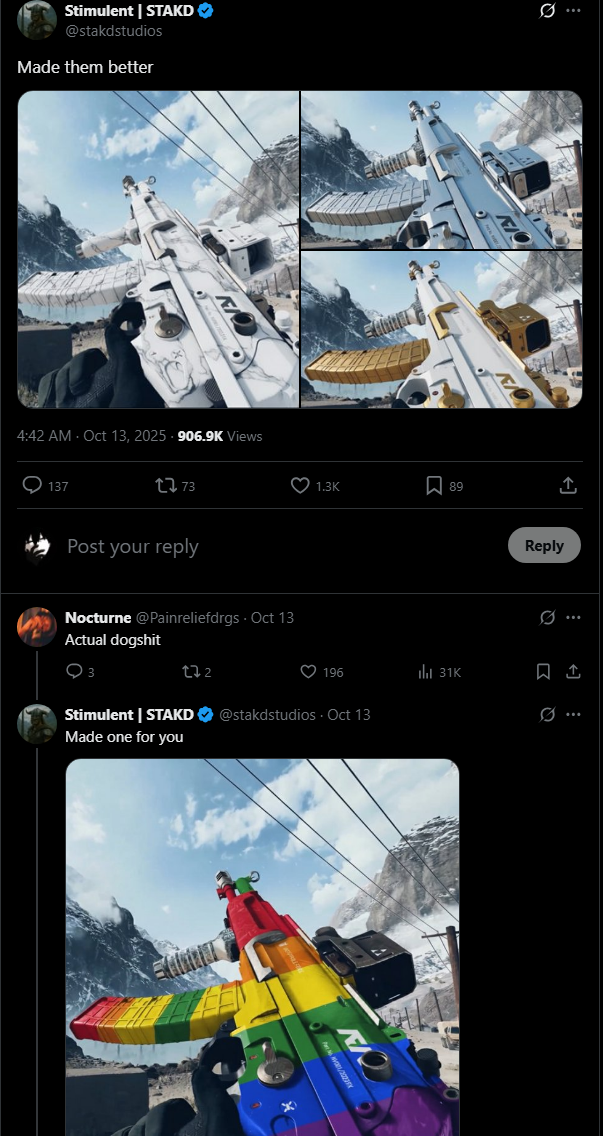Tap the Grok icon on the main post
The height and width of the screenshot is (1136, 603).
[547, 11]
